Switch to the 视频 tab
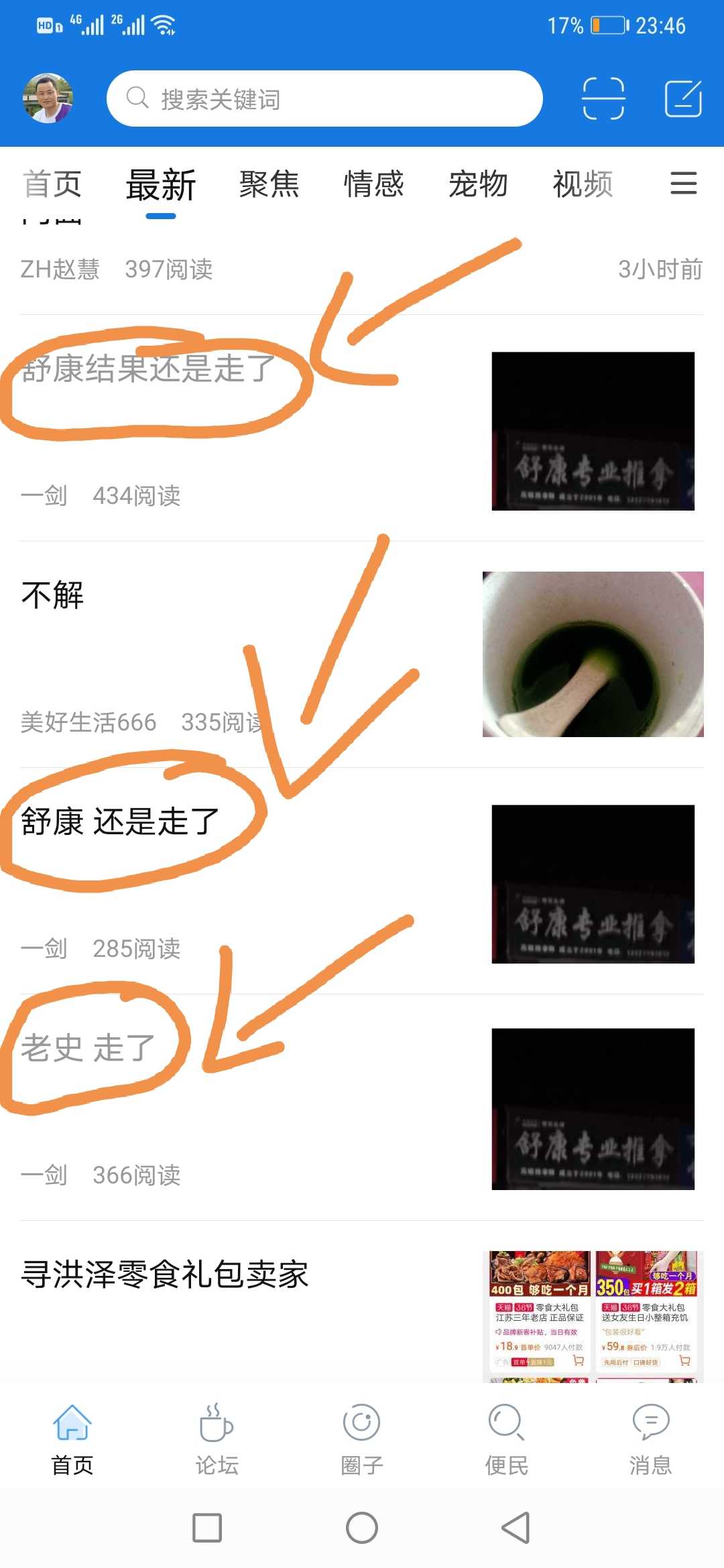Viewport: 724px width, 1568px height. click(x=583, y=184)
